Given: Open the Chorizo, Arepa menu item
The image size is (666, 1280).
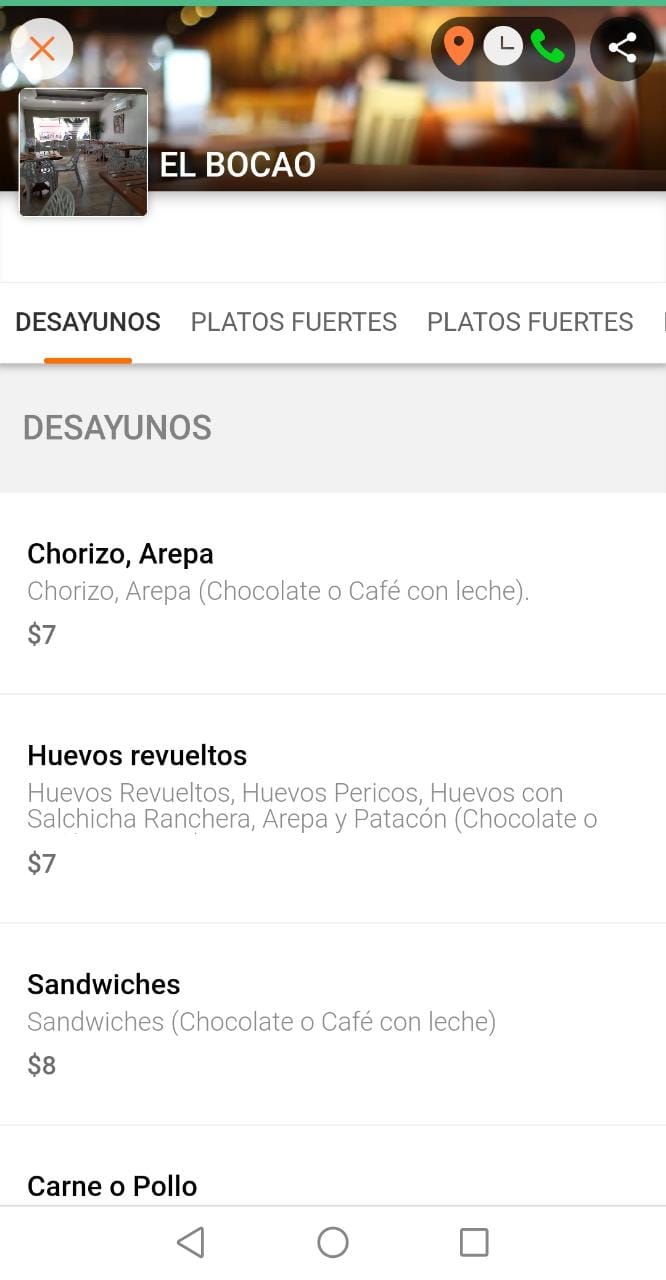Looking at the screenshot, I should coord(333,593).
